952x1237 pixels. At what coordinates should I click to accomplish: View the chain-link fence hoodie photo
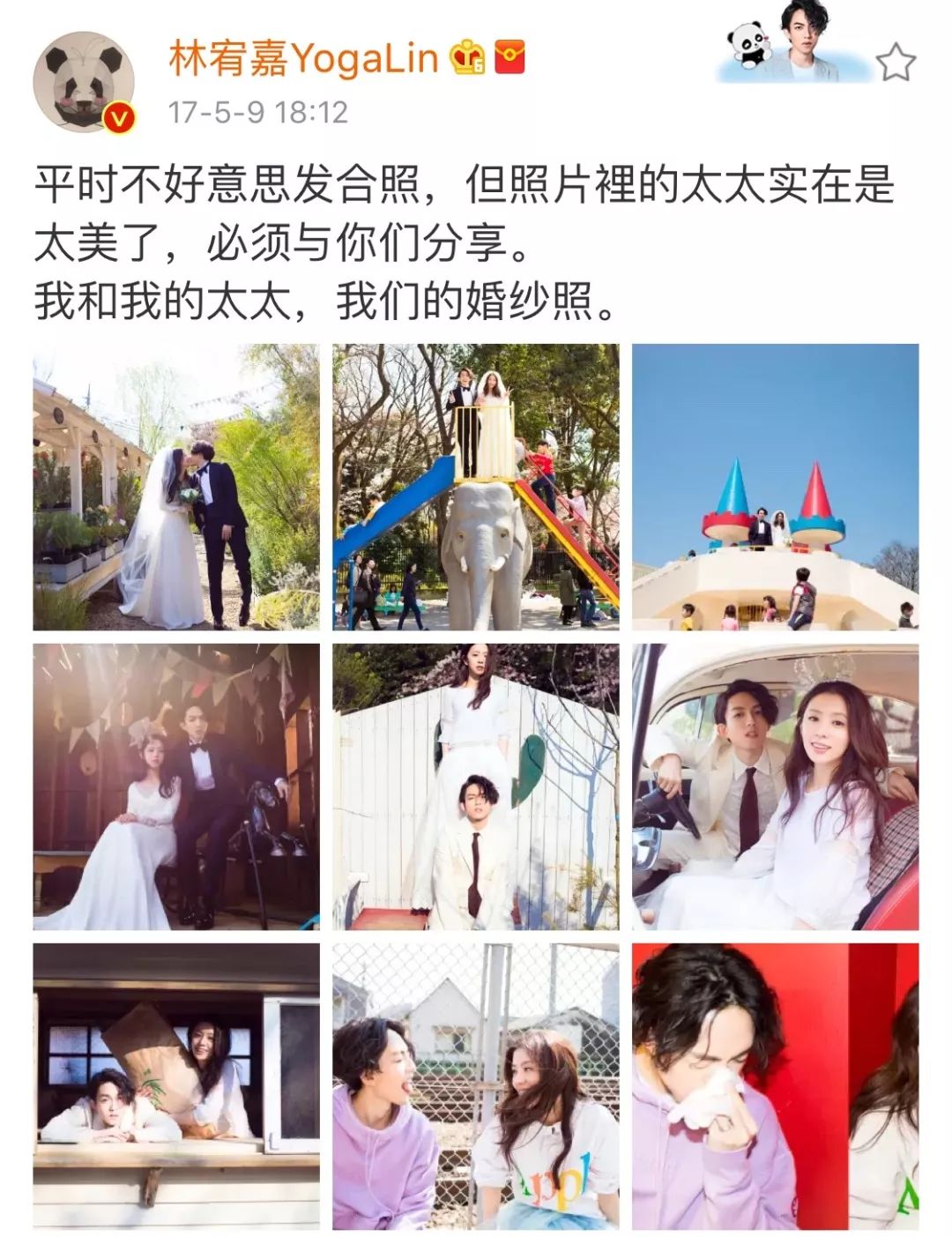(x=476, y=1086)
